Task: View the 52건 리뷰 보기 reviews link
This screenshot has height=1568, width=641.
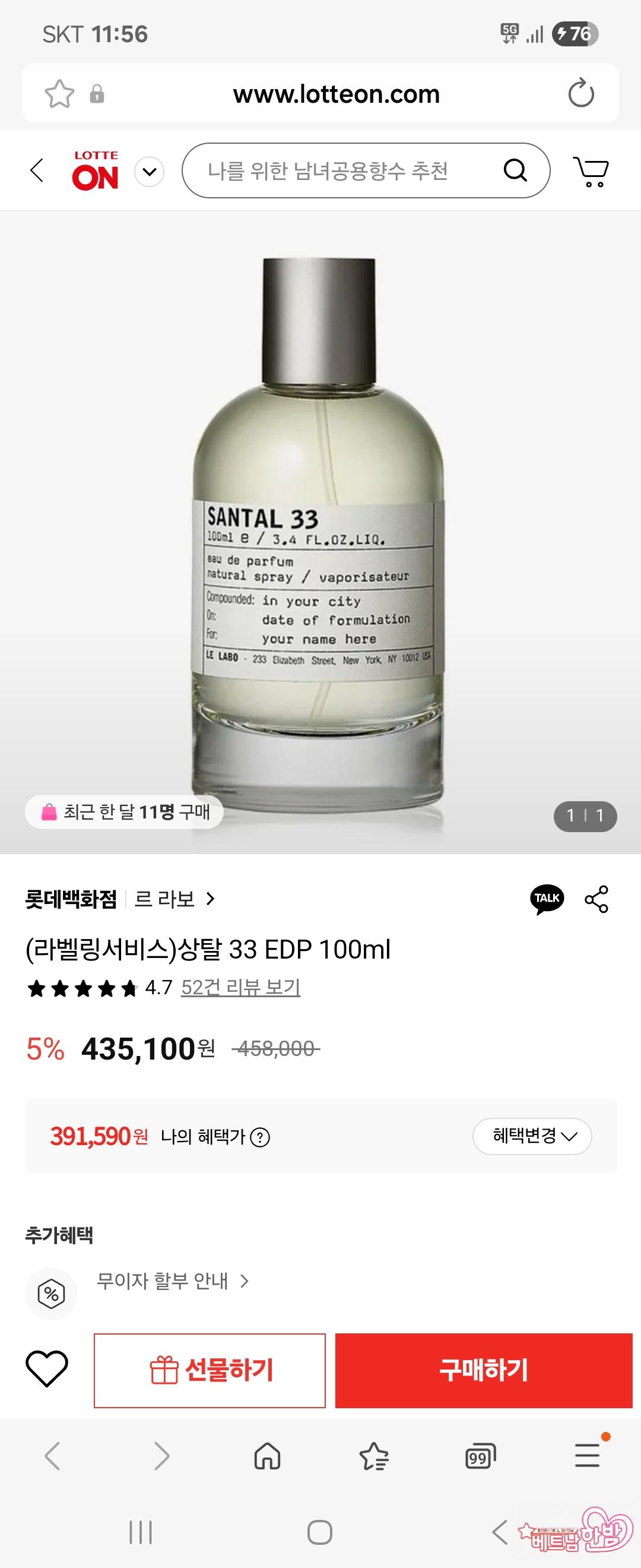Action: point(241,987)
